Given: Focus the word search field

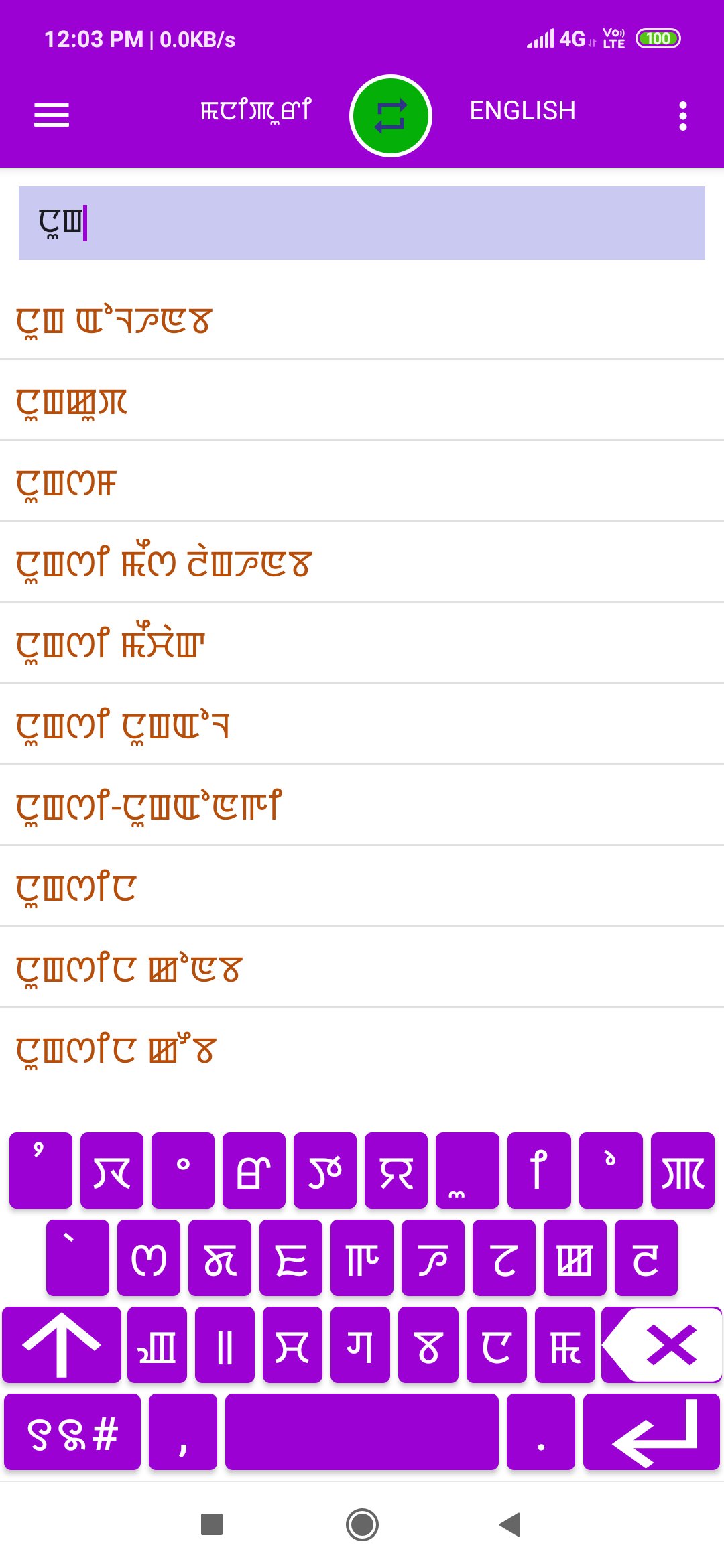Looking at the screenshot, I should pyautogui.click(x=362, y=223).
